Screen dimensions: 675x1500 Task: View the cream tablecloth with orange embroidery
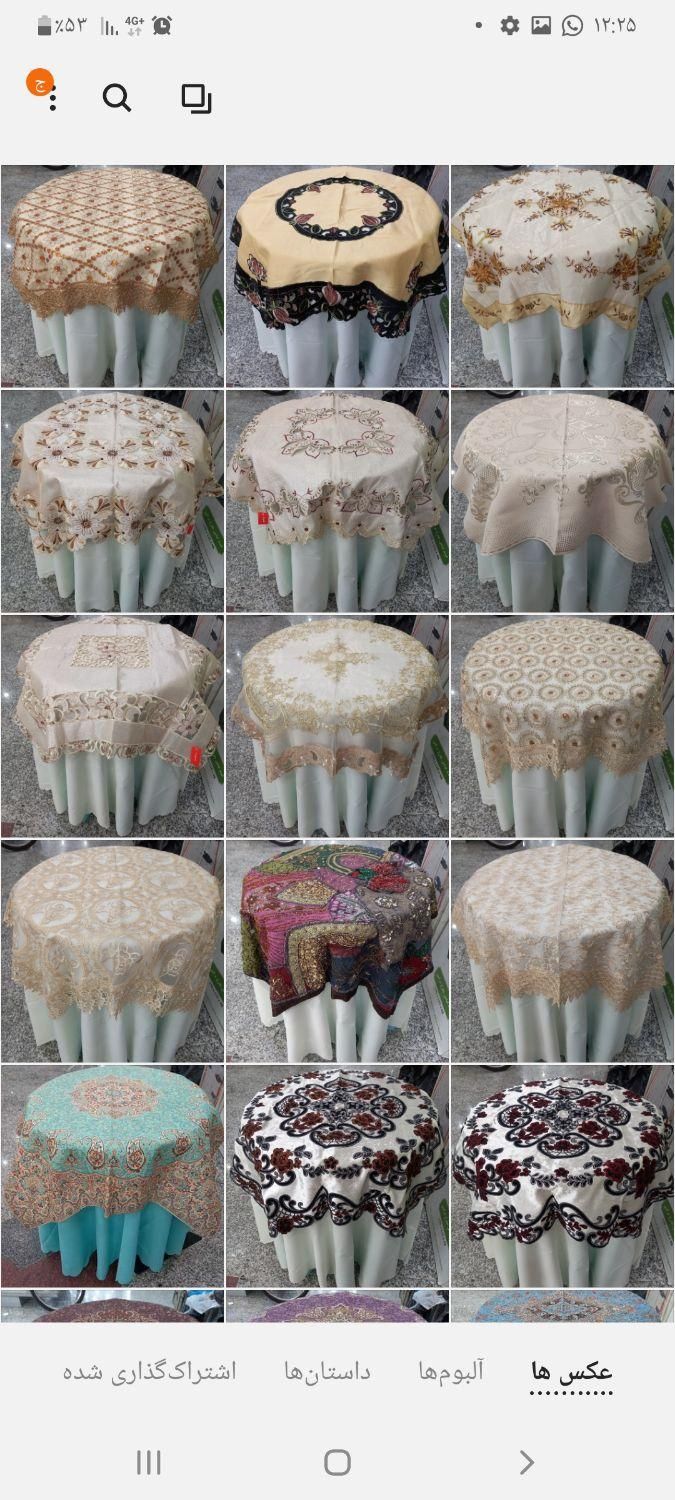[x=562, y=276]
